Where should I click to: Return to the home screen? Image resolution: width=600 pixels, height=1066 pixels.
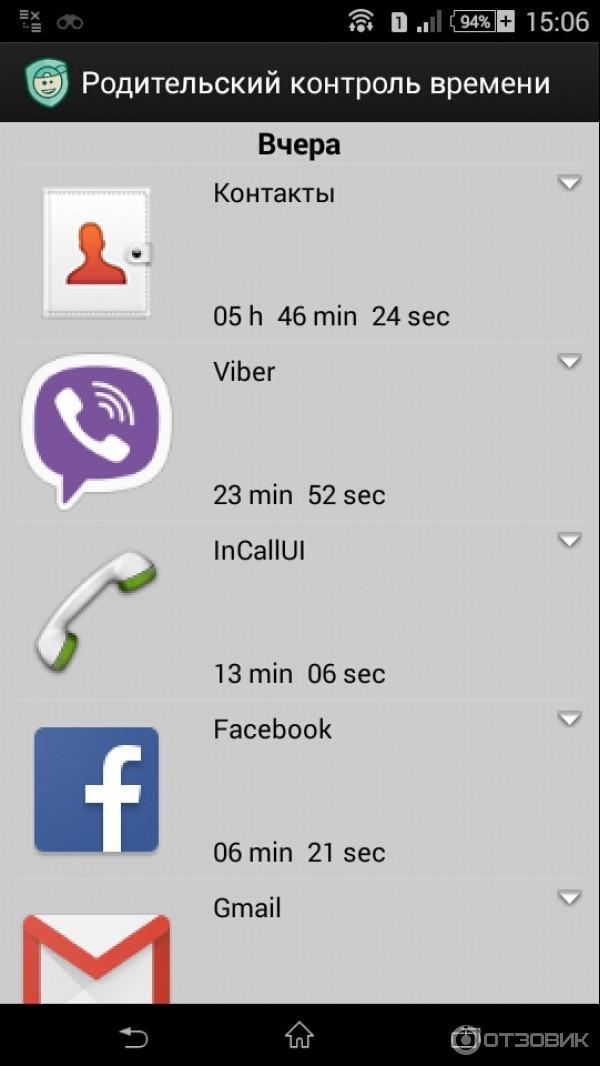point(299,1036)
